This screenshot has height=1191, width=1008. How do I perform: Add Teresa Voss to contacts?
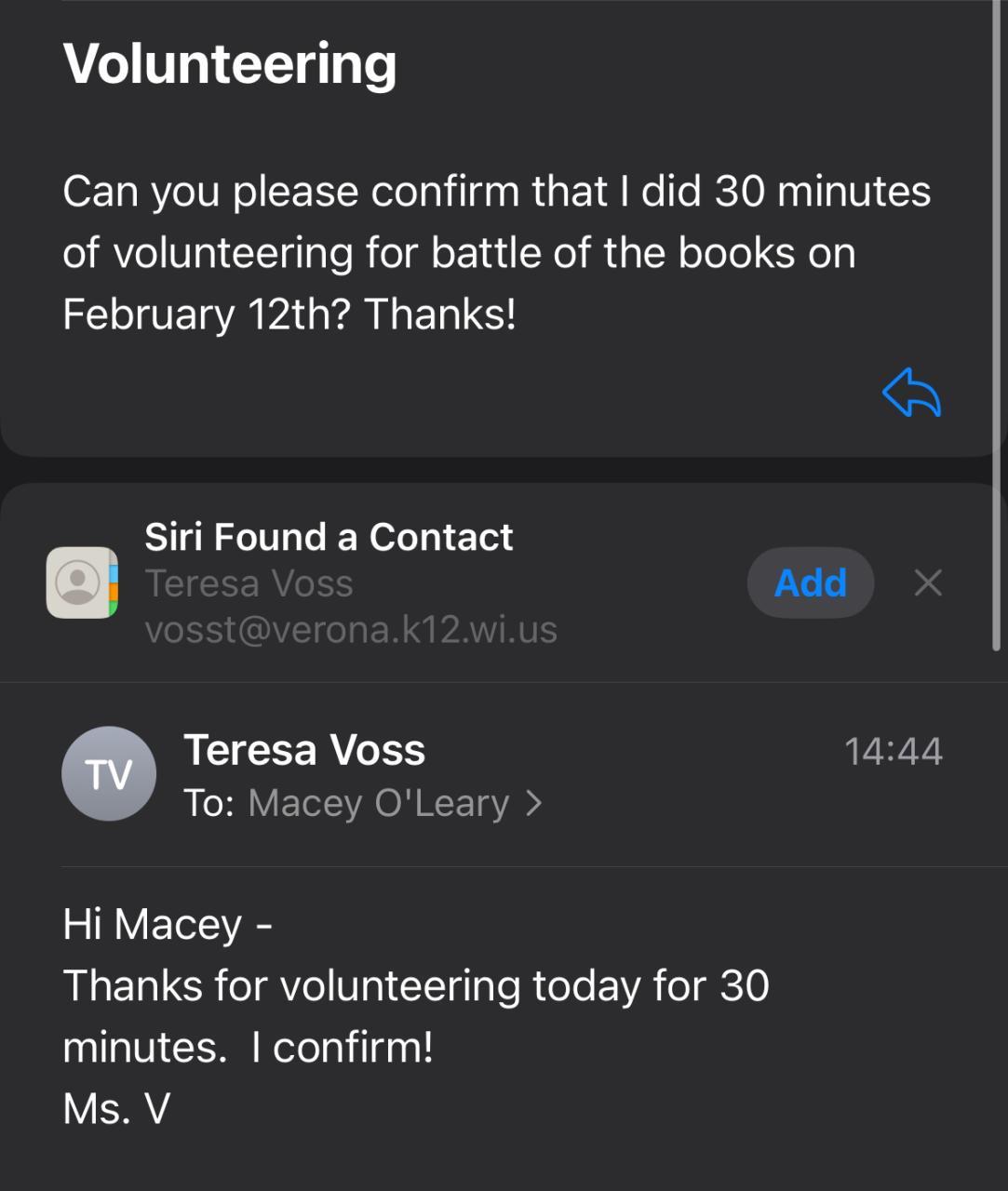(x=810, y=583)
